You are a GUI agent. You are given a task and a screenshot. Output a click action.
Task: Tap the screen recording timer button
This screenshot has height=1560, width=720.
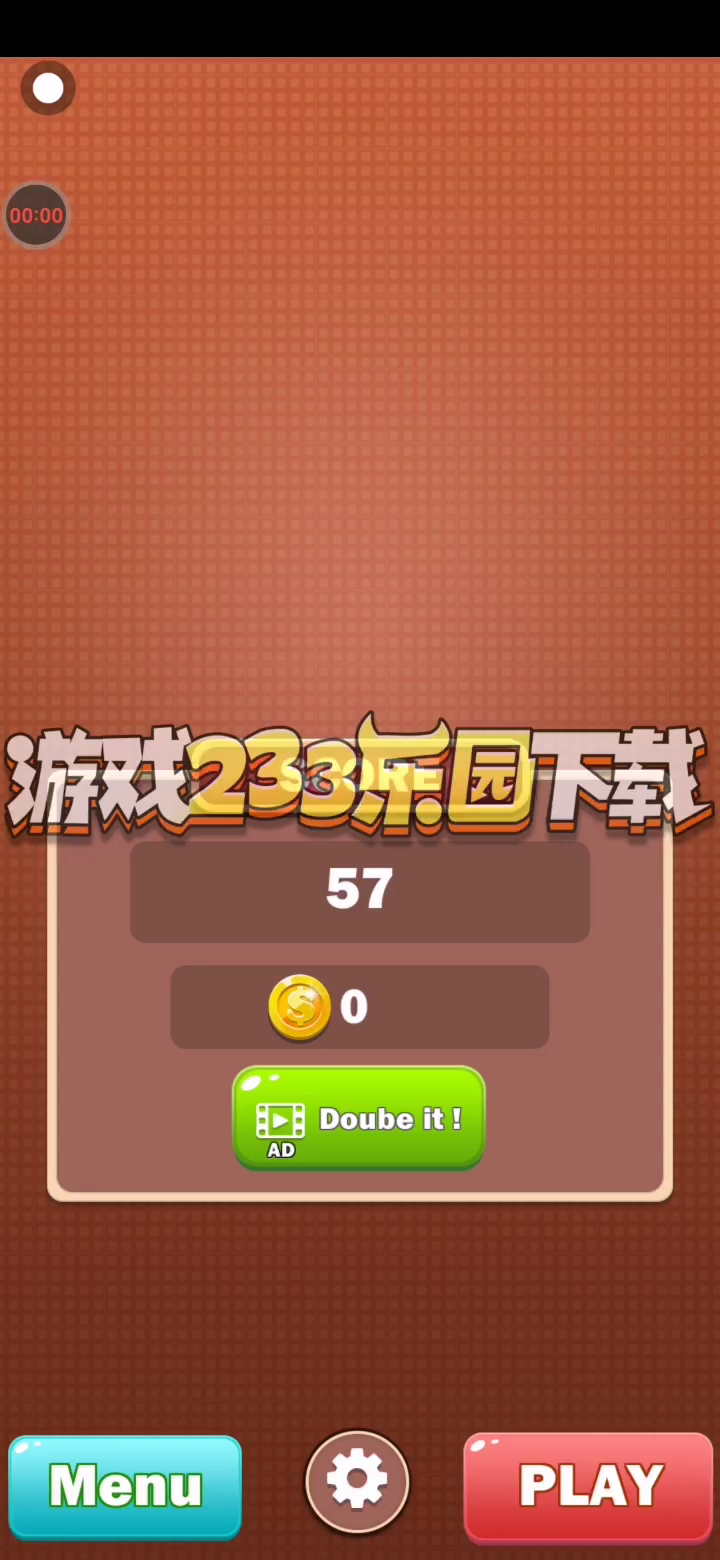(36, 215)
